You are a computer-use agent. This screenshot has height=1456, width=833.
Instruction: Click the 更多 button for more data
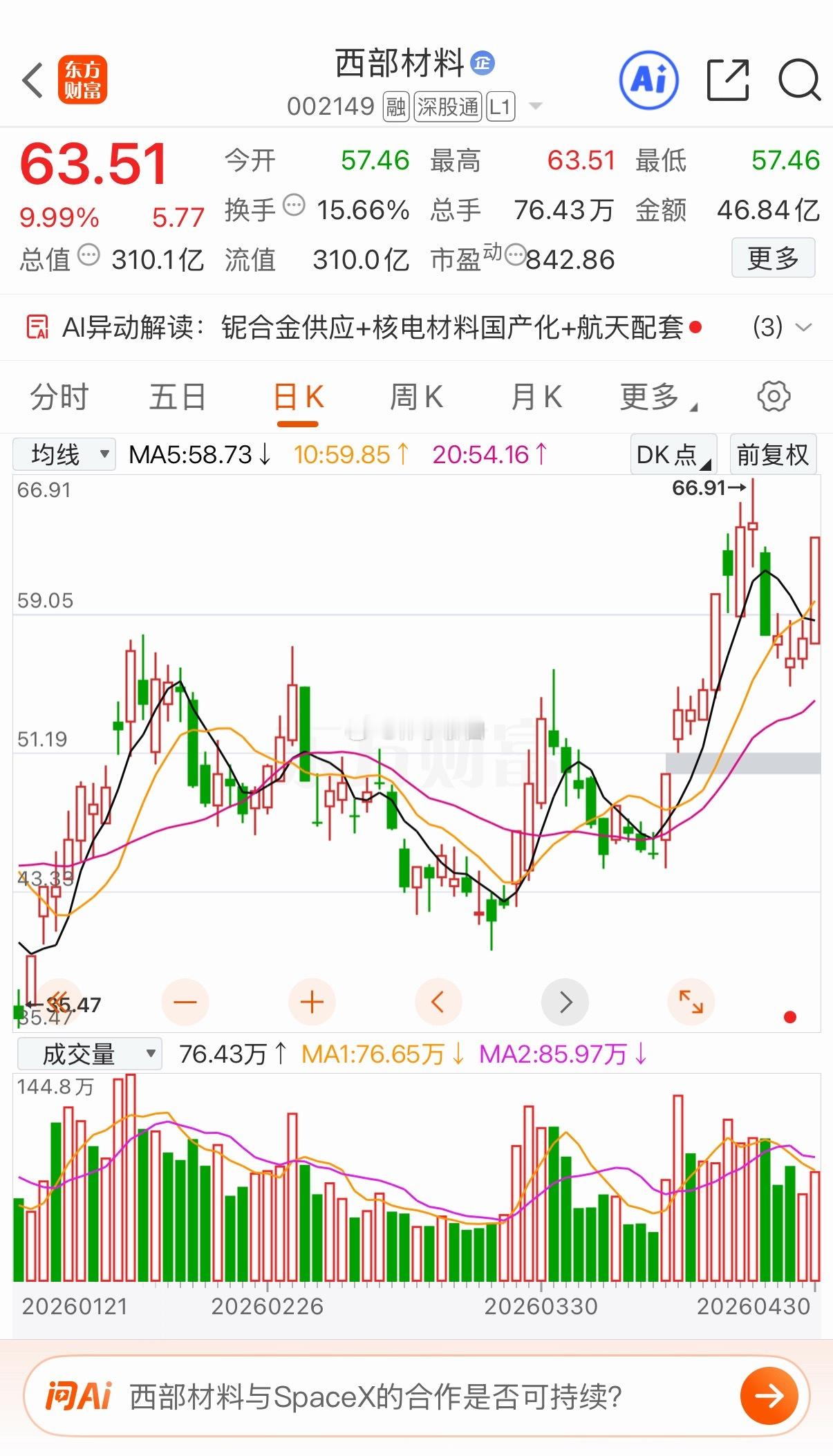(773, 258)
